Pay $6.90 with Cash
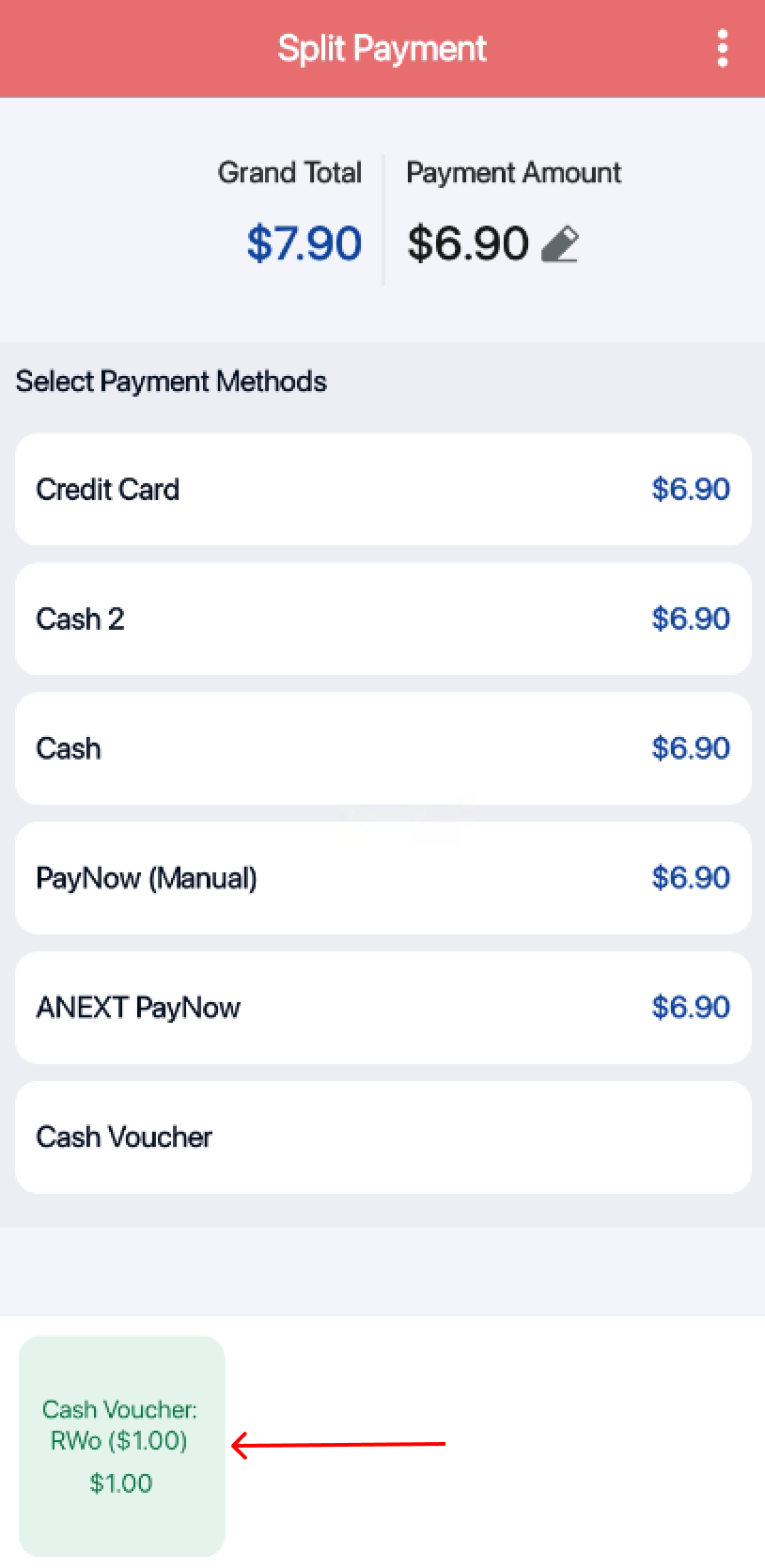The width and height of the screenshot is (765, 1568). click(x=382, y=748)
